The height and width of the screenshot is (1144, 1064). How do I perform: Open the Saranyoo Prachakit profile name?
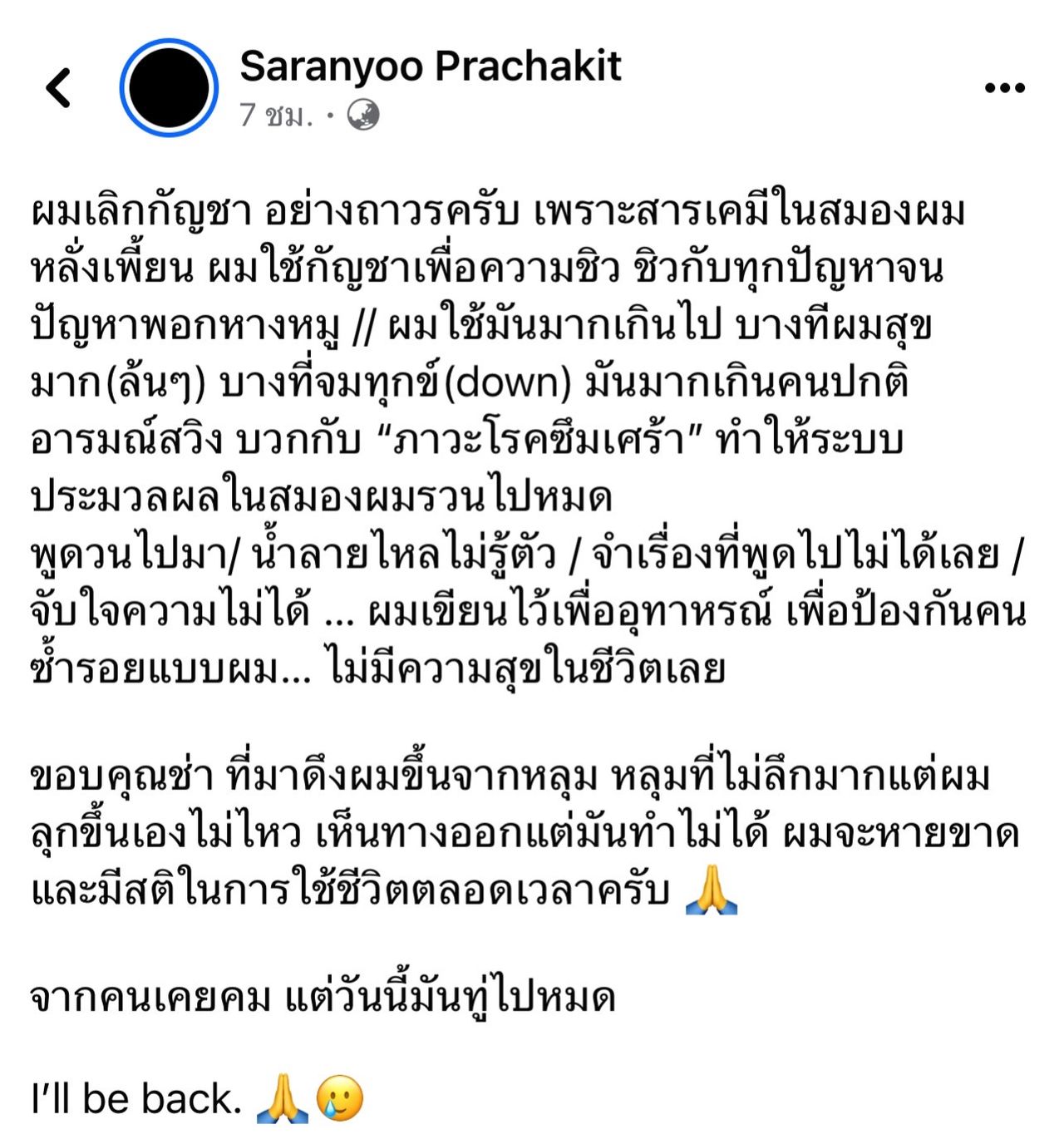click(430, 67)
